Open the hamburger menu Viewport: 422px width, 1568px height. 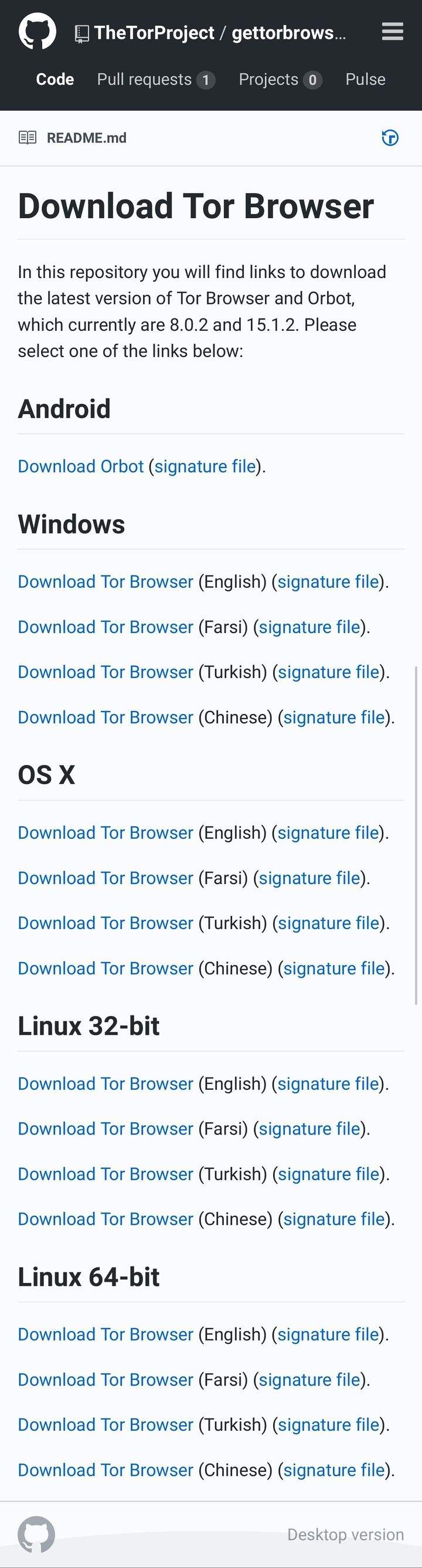(x=392, y=31)
